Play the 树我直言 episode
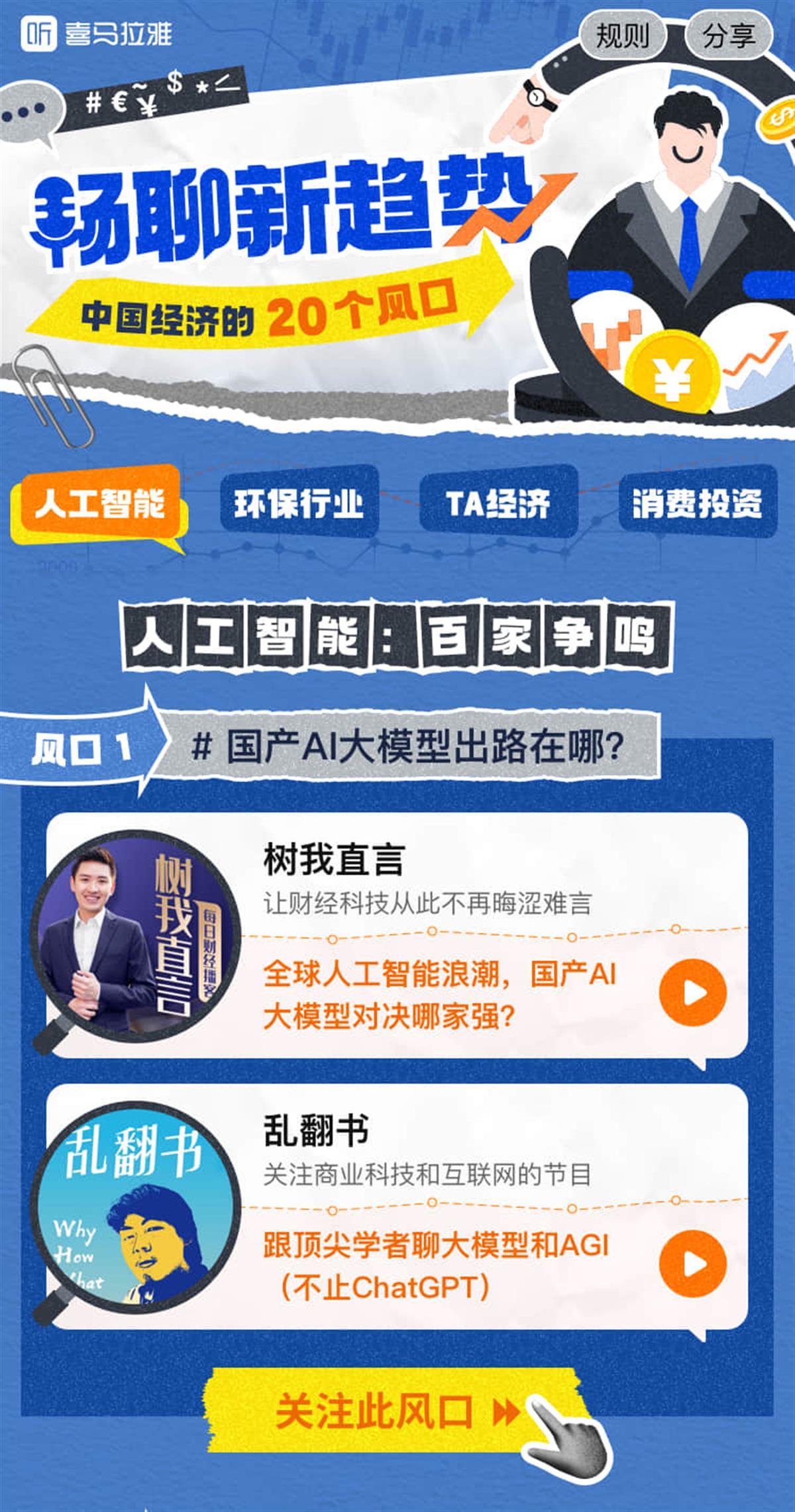 click(x=692, y=993)
